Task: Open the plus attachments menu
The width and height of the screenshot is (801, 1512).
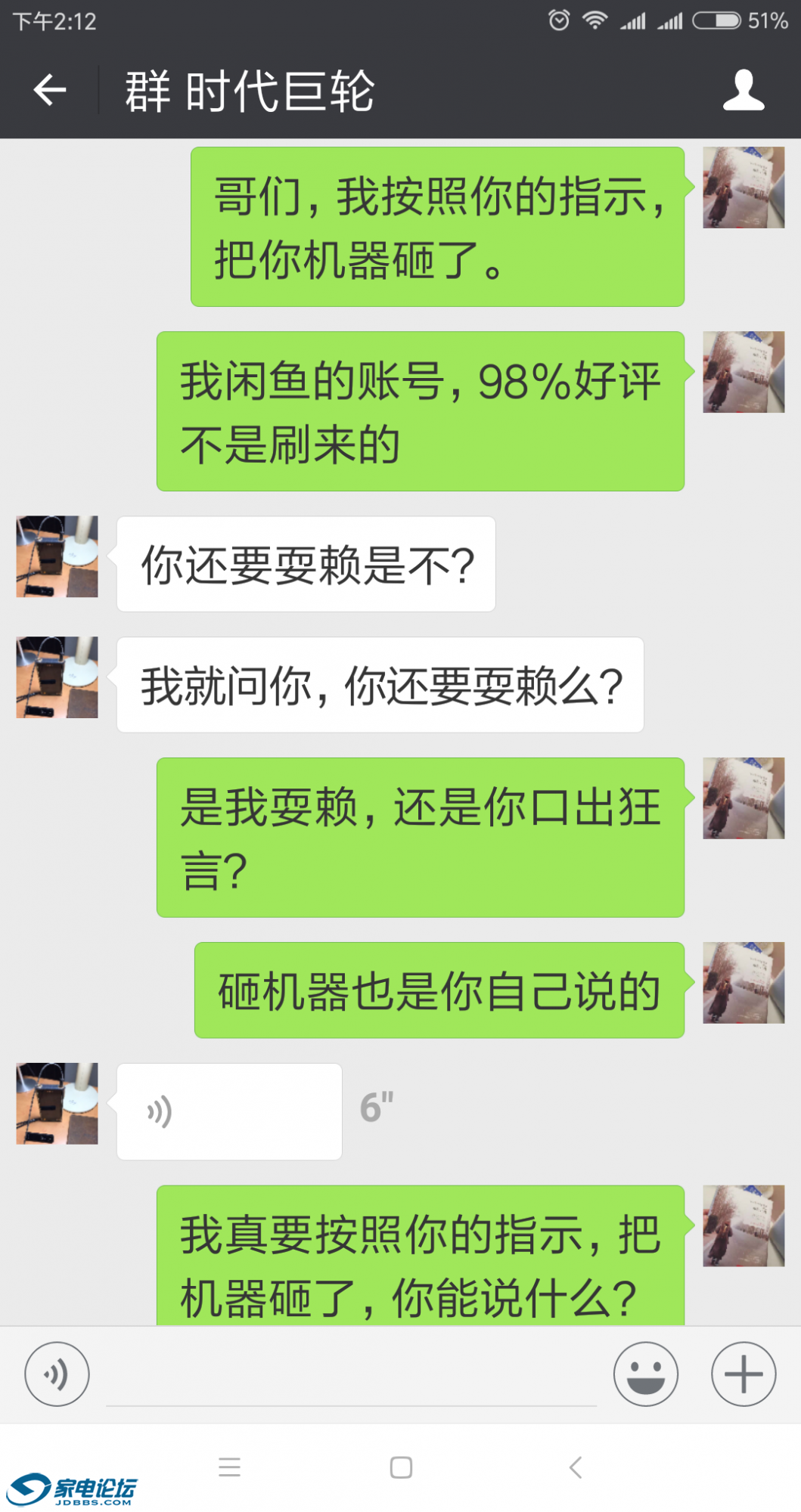Action: click(743, 1374)
